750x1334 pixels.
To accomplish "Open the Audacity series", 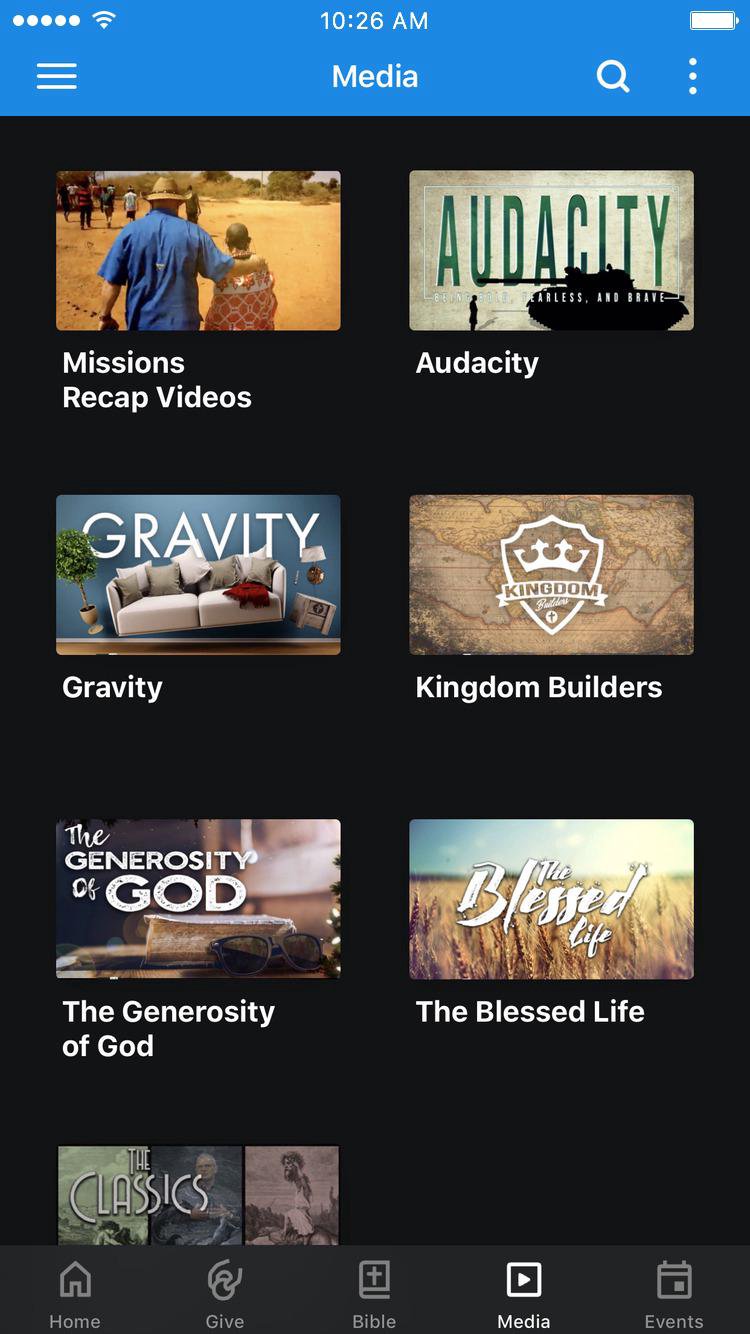I will click(x=551, y=251).
